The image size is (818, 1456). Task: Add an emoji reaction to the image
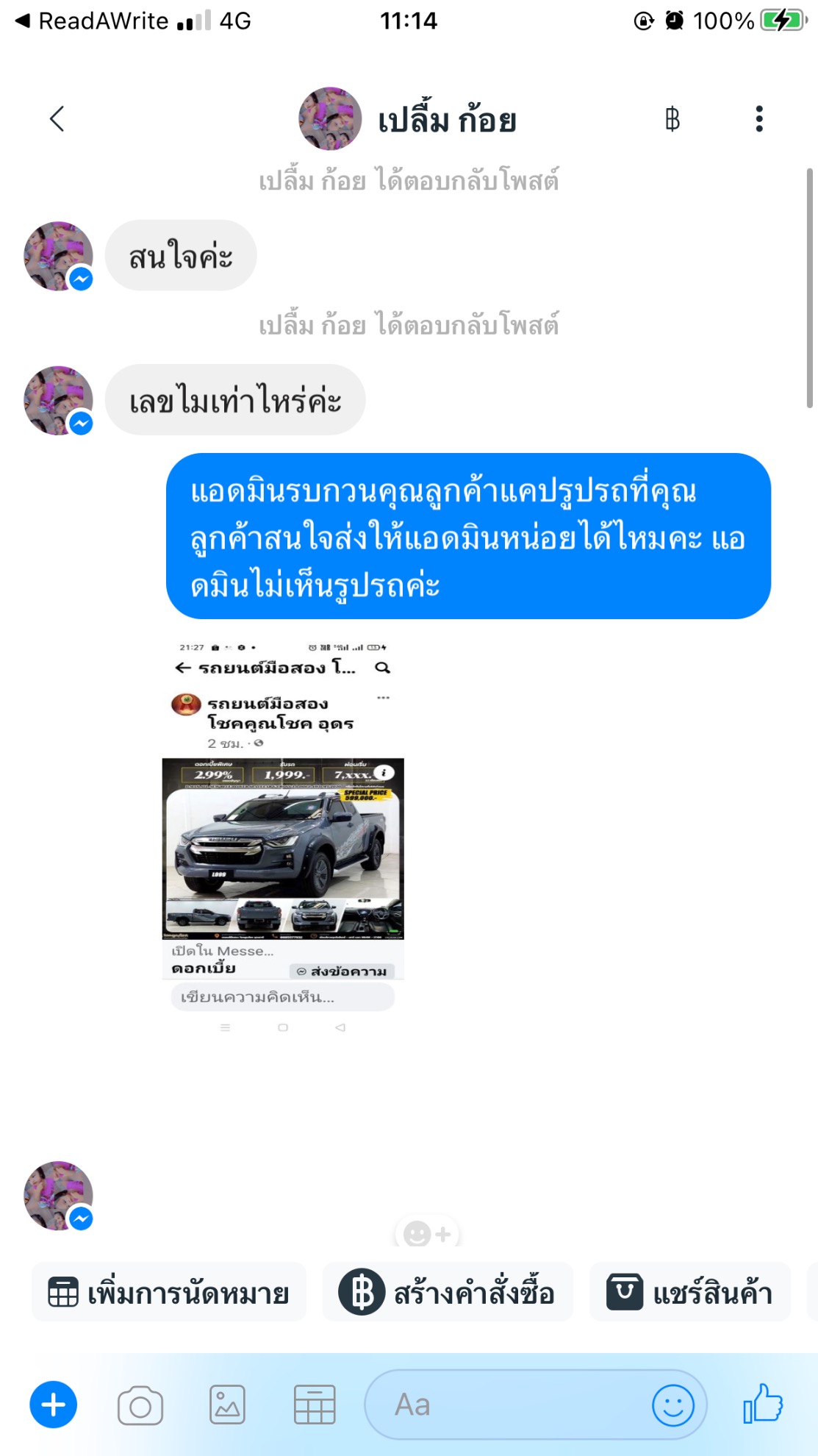pyautogui.click(x=428, y=1233)
